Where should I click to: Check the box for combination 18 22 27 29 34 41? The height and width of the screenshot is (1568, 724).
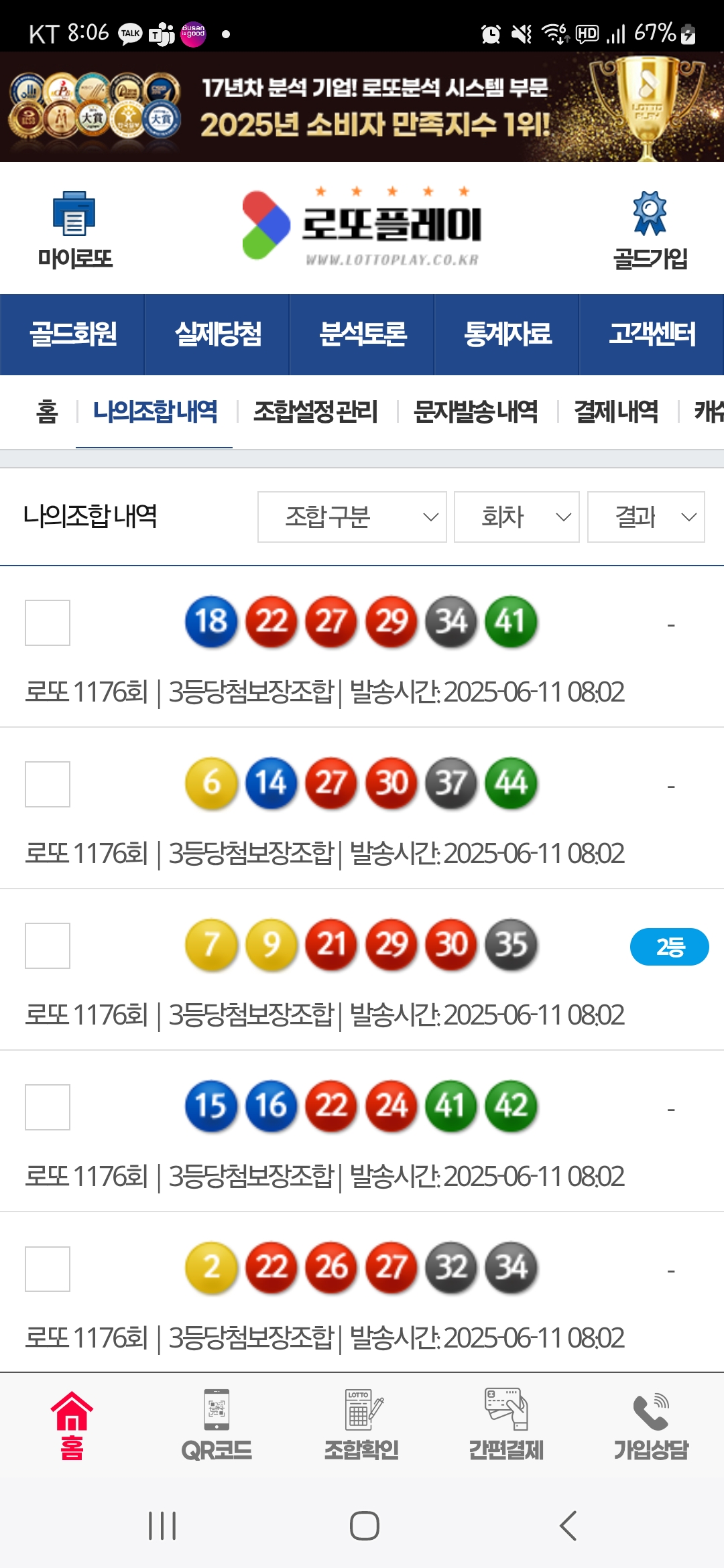click(48, 623)
